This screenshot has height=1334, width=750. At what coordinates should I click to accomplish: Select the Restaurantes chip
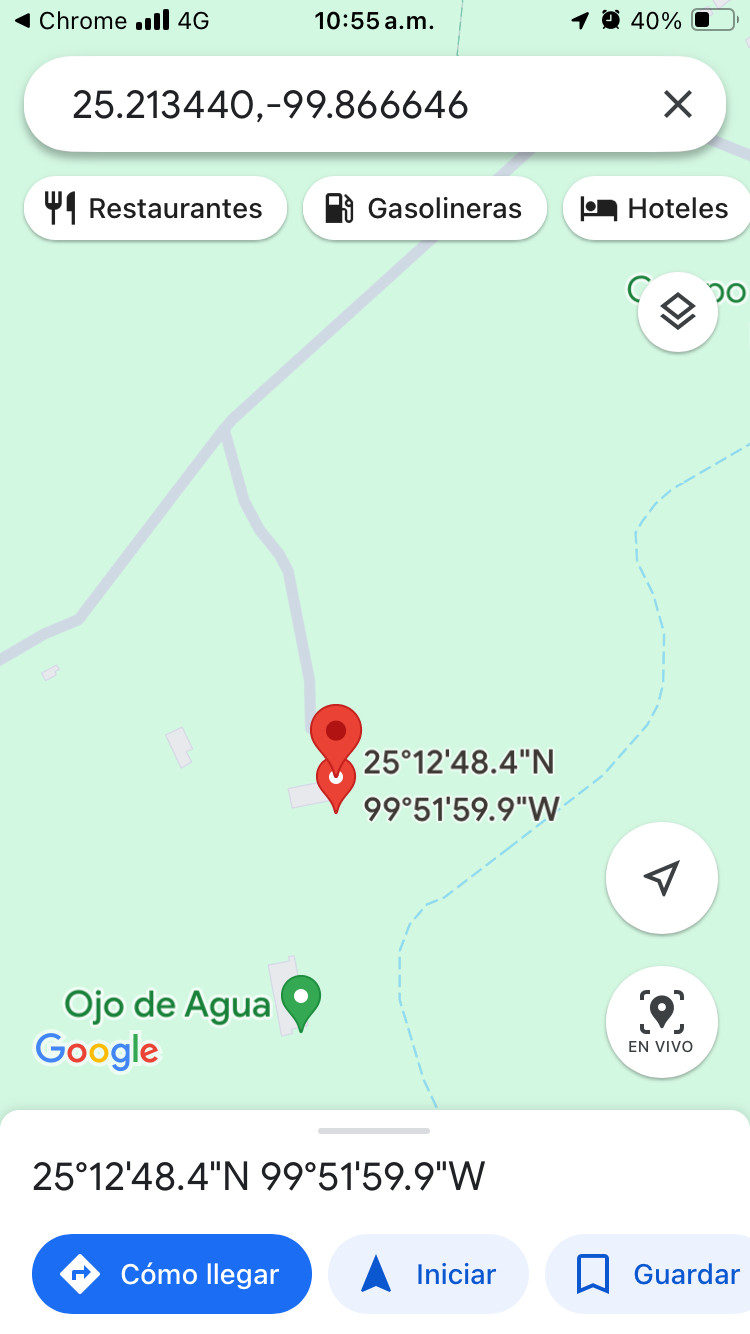[155, 209]
